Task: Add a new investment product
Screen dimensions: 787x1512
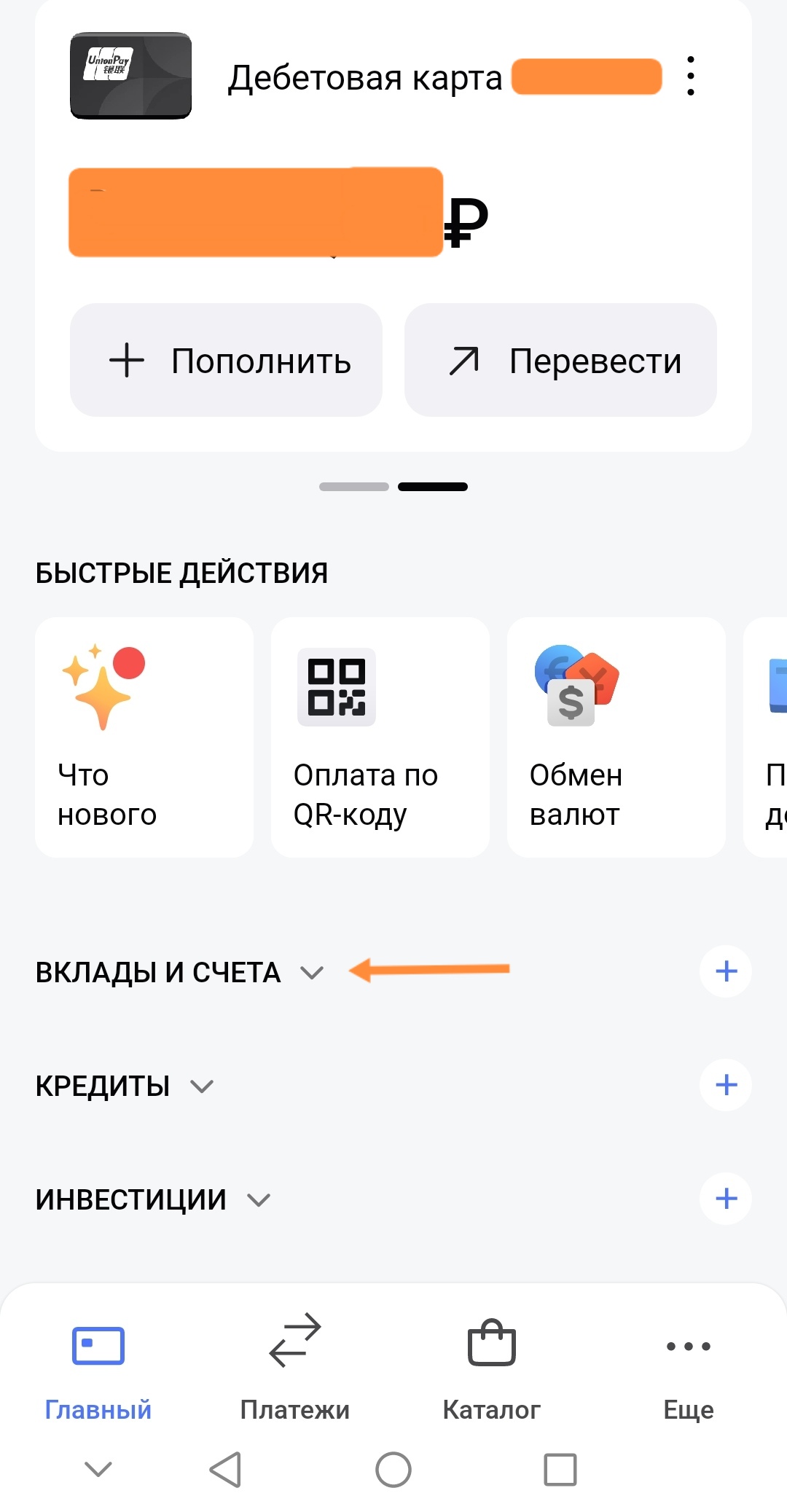Action: pos(726,1199)
